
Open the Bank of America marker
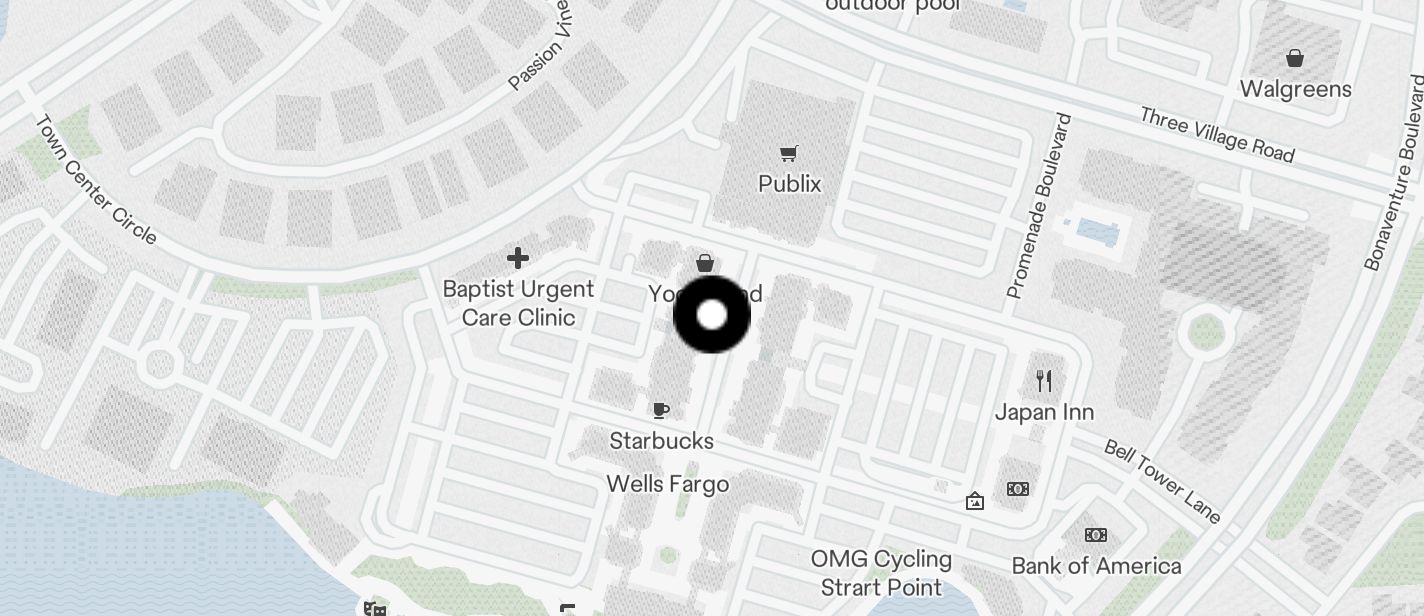point(1096,536)
